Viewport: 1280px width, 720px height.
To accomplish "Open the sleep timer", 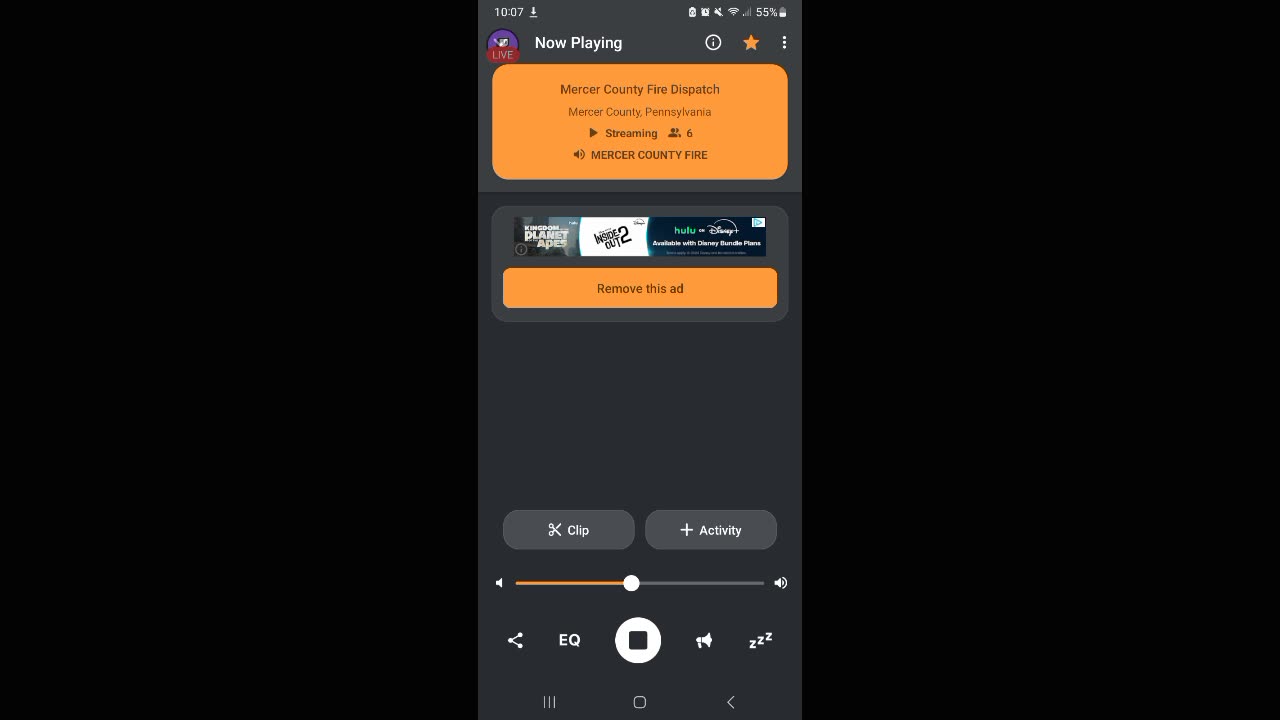I will (761, 640).
